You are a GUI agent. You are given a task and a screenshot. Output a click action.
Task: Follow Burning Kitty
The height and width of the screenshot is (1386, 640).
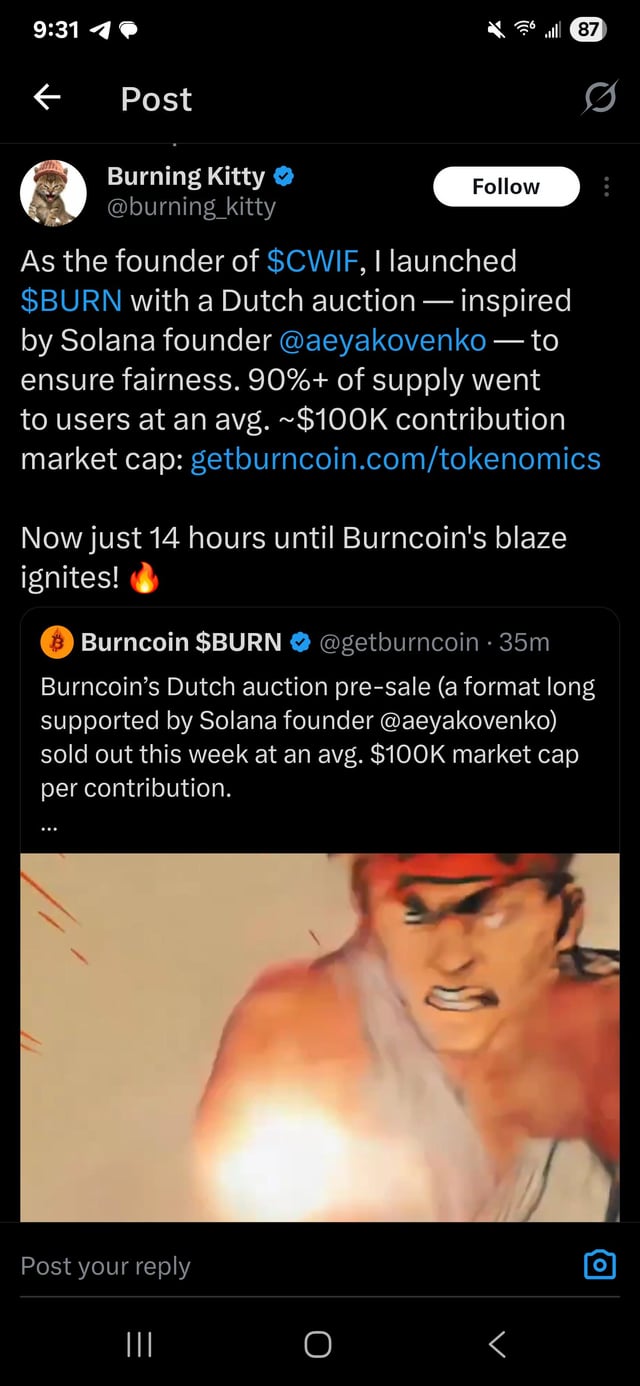click(x=505, y=187)
